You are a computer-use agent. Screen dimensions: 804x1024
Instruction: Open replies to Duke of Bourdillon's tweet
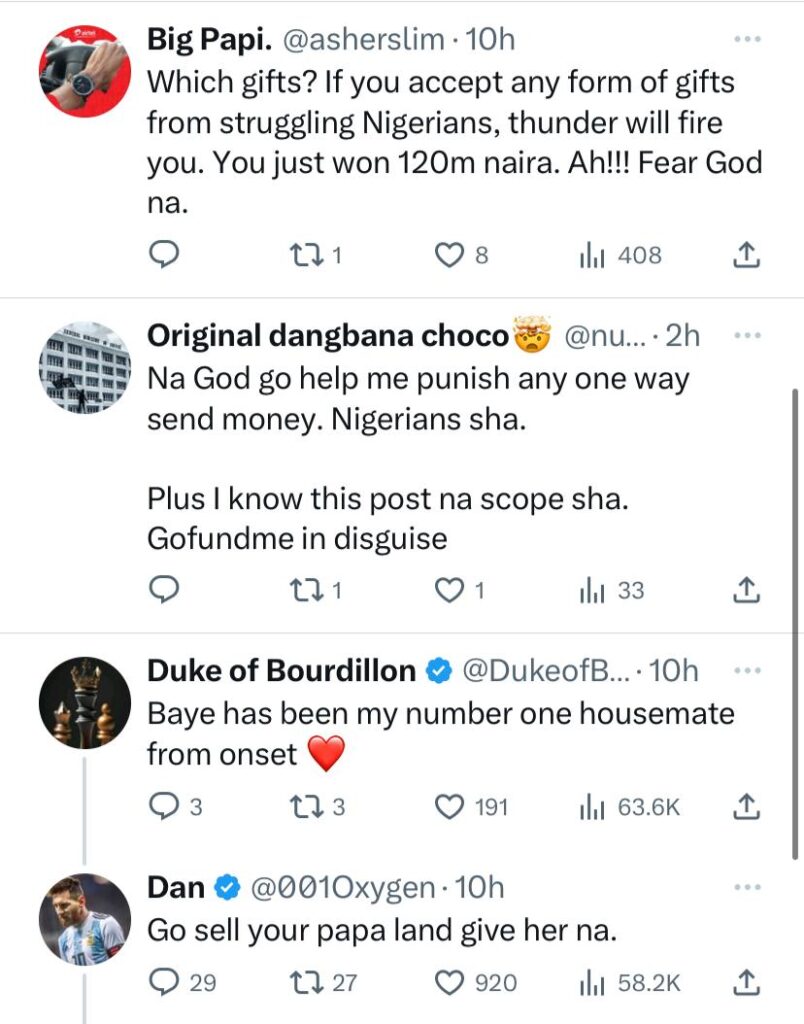point(161,807)
